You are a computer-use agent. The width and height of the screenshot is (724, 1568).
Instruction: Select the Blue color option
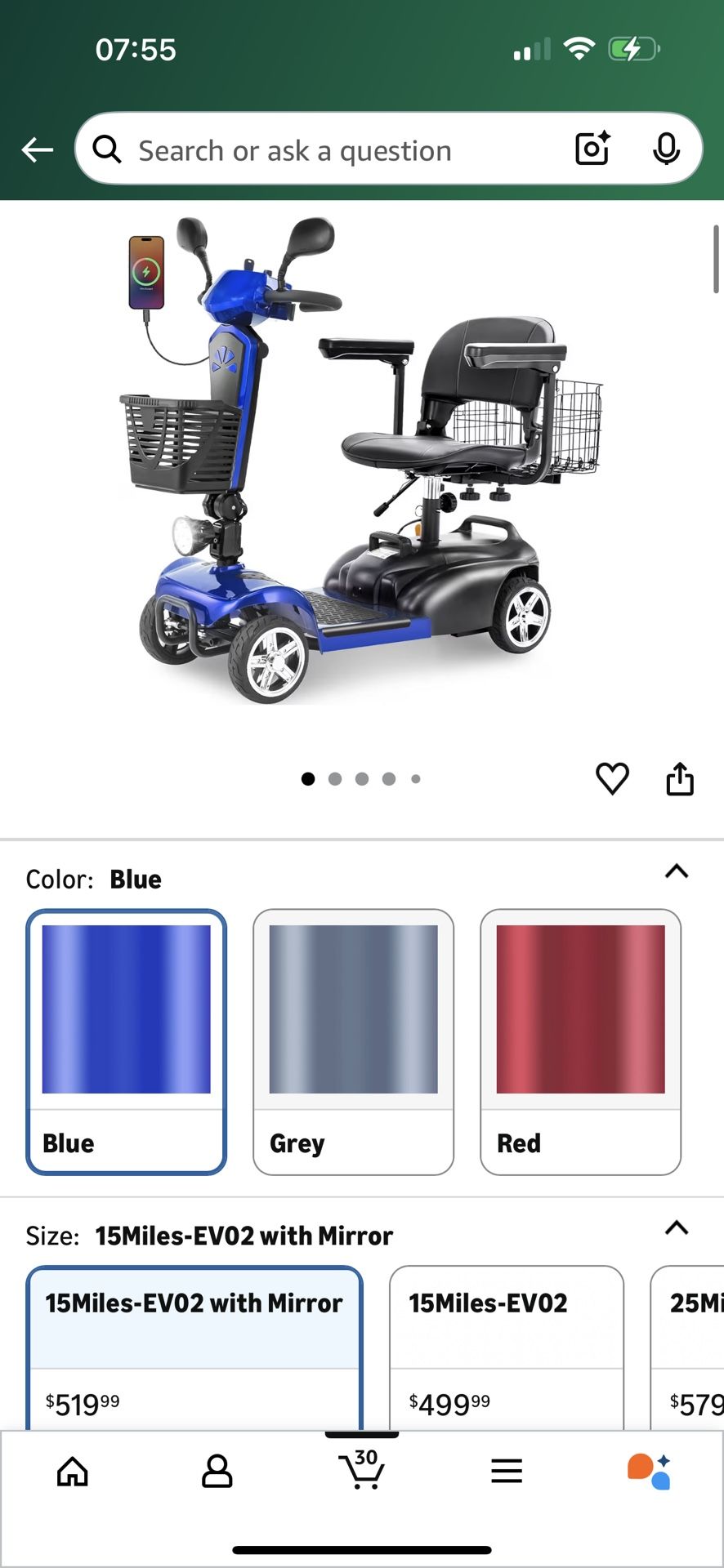pos(127,1042)
